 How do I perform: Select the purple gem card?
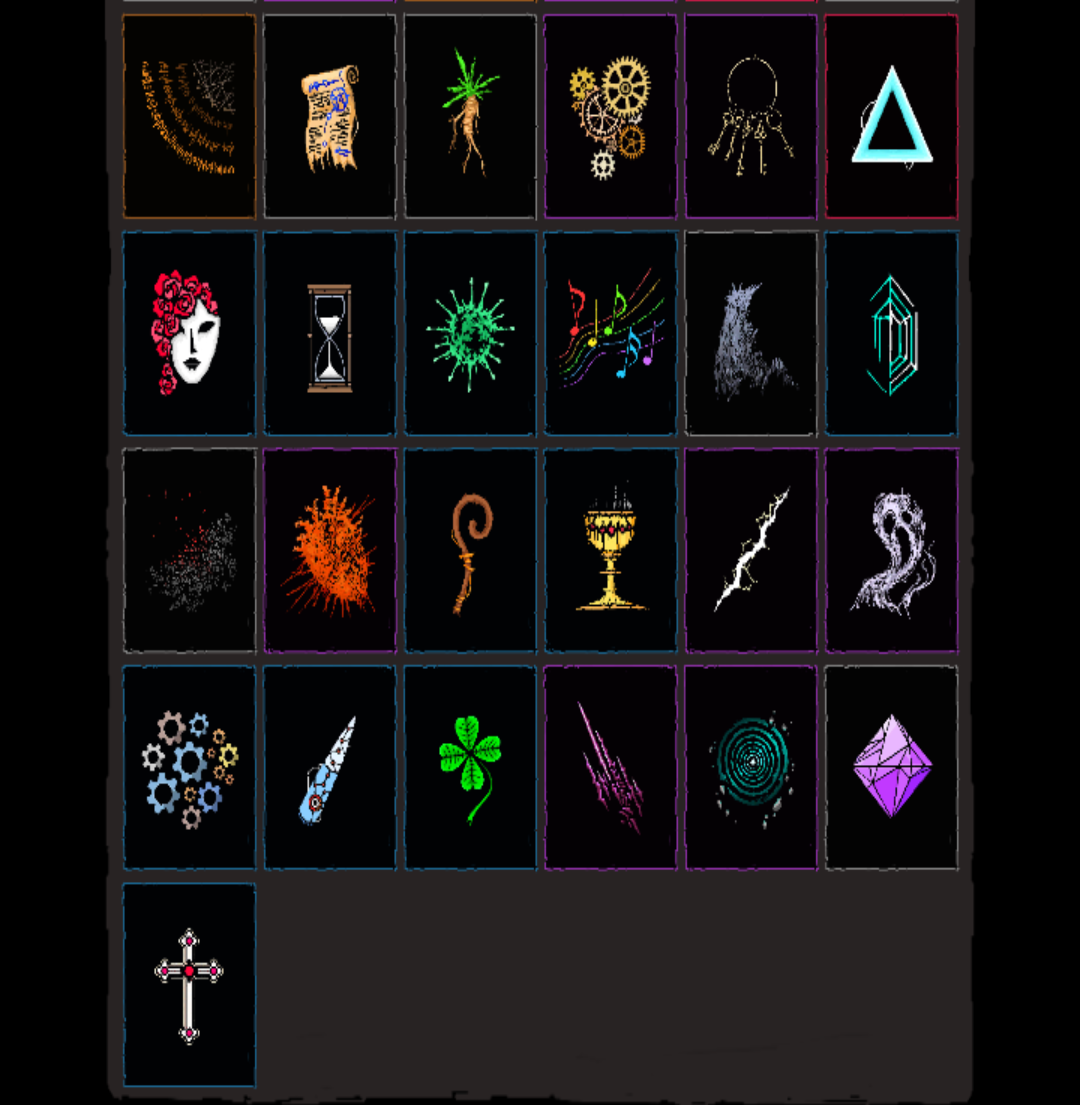click(x=891, y=767)
